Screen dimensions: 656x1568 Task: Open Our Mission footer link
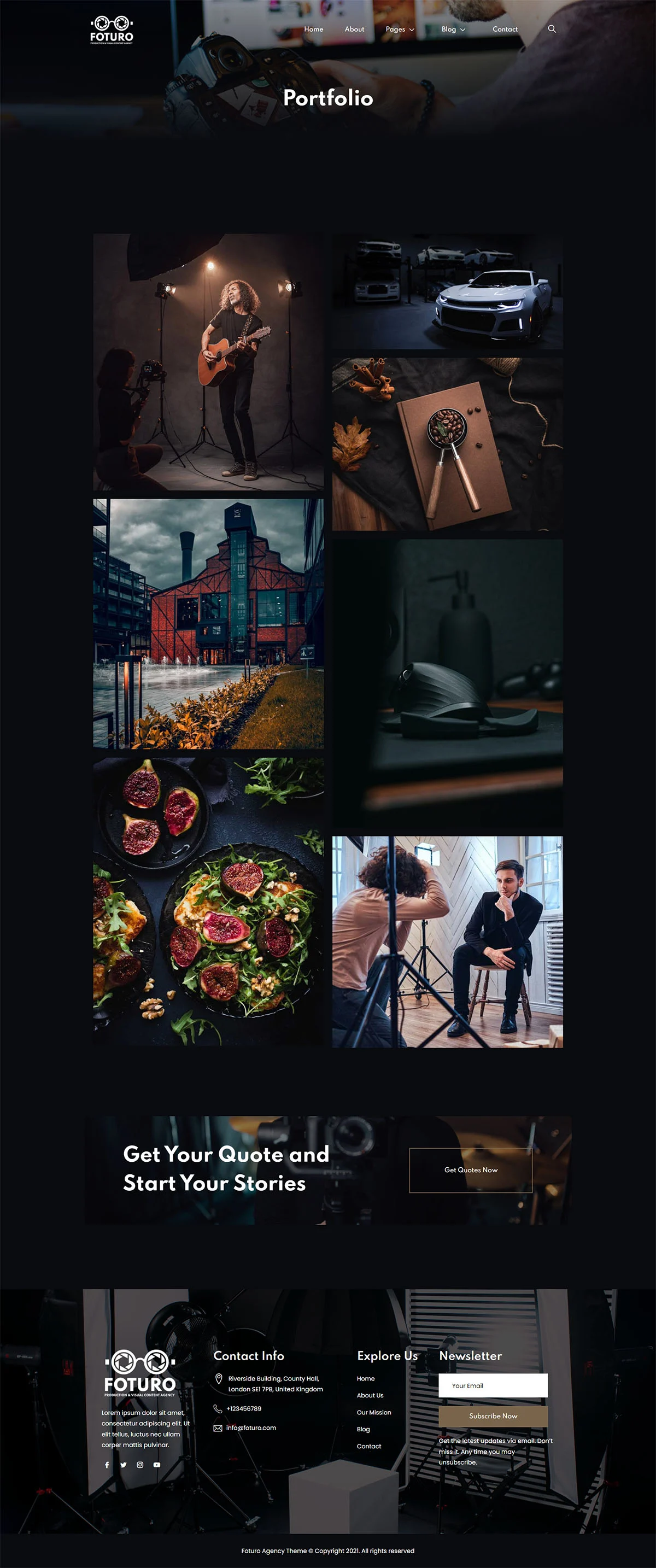373,1412
